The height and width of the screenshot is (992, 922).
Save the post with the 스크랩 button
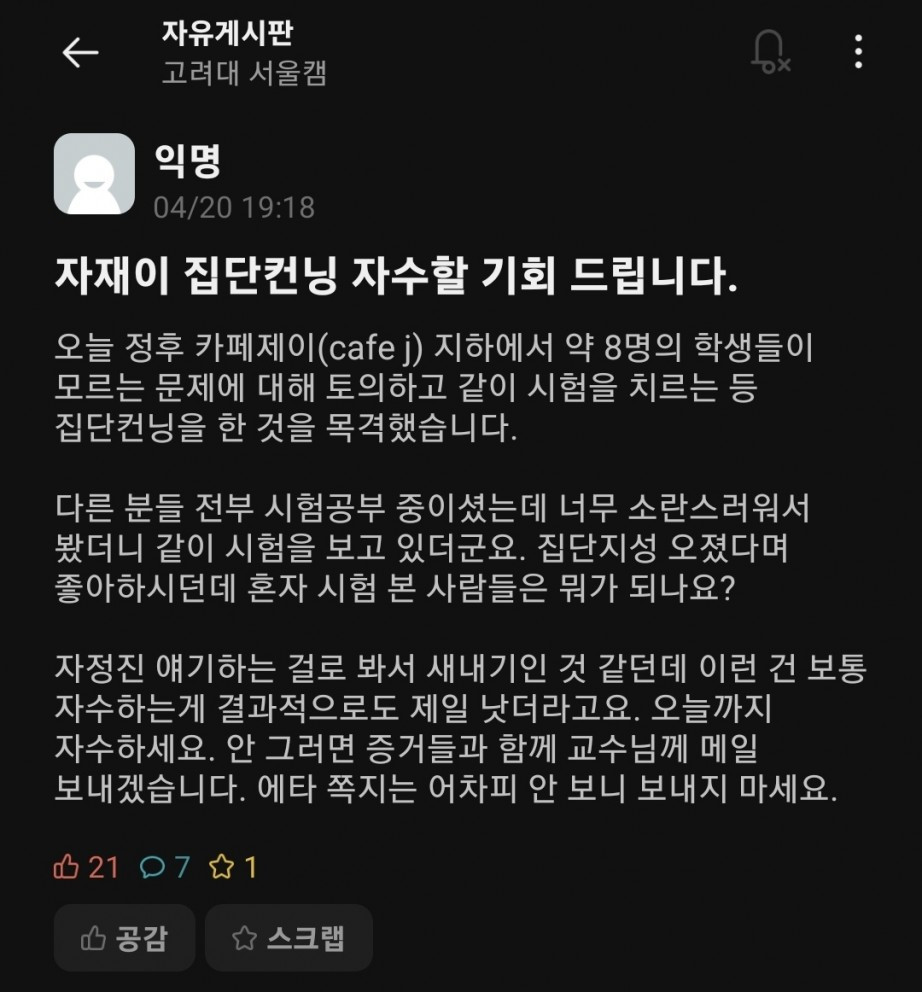pyautogui.click(x=288, y=937)
